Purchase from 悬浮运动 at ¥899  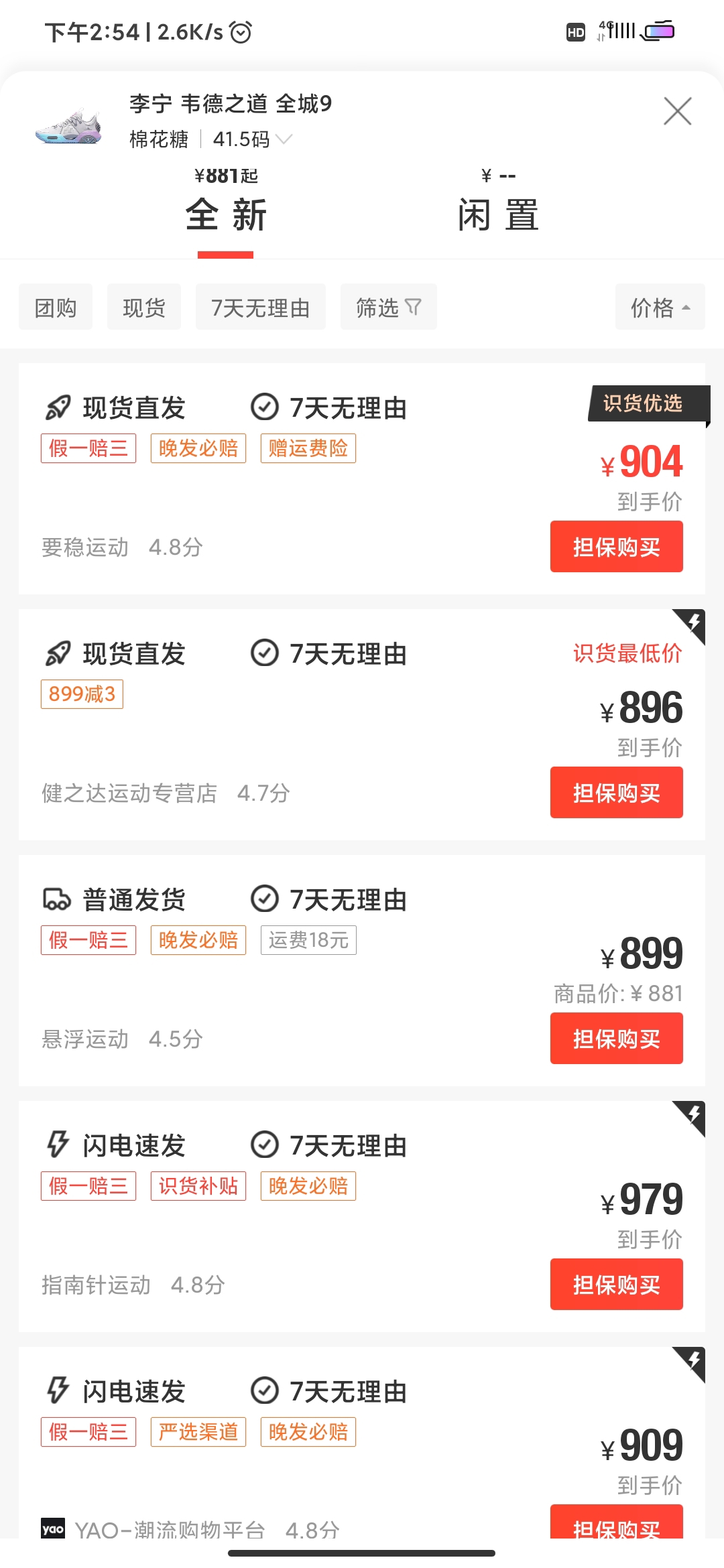coord(617,1039)
